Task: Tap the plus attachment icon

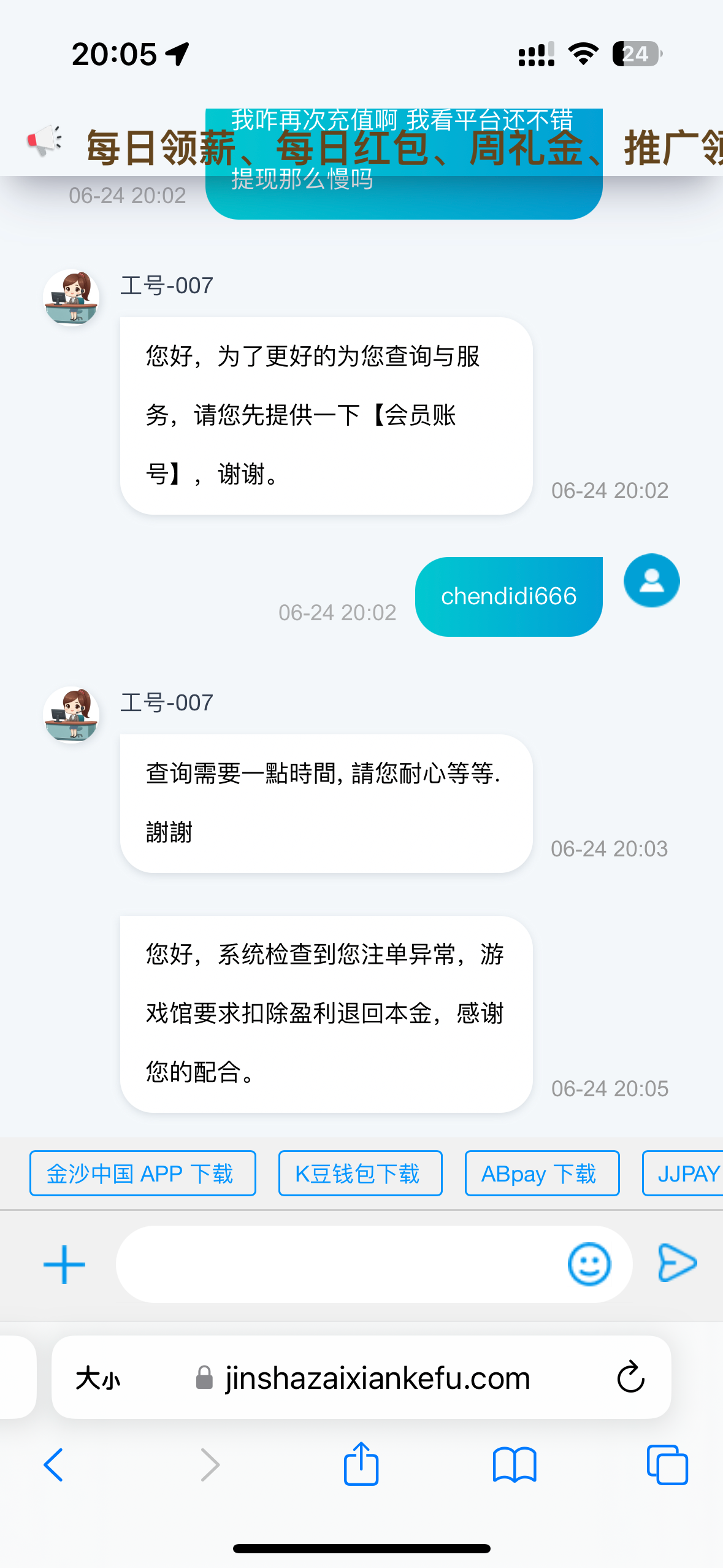Action: (64, 1264)
